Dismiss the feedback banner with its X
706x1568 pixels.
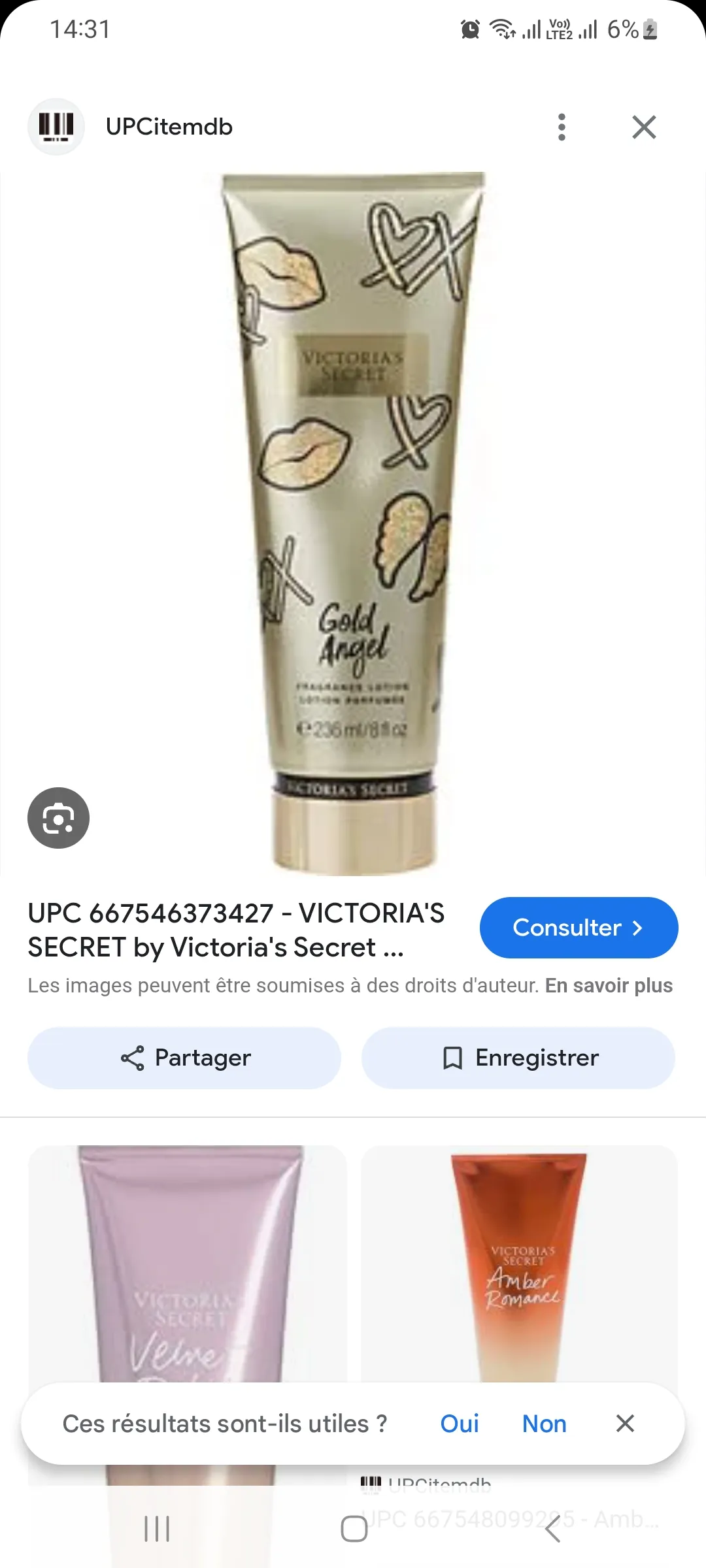point(625,1424)
